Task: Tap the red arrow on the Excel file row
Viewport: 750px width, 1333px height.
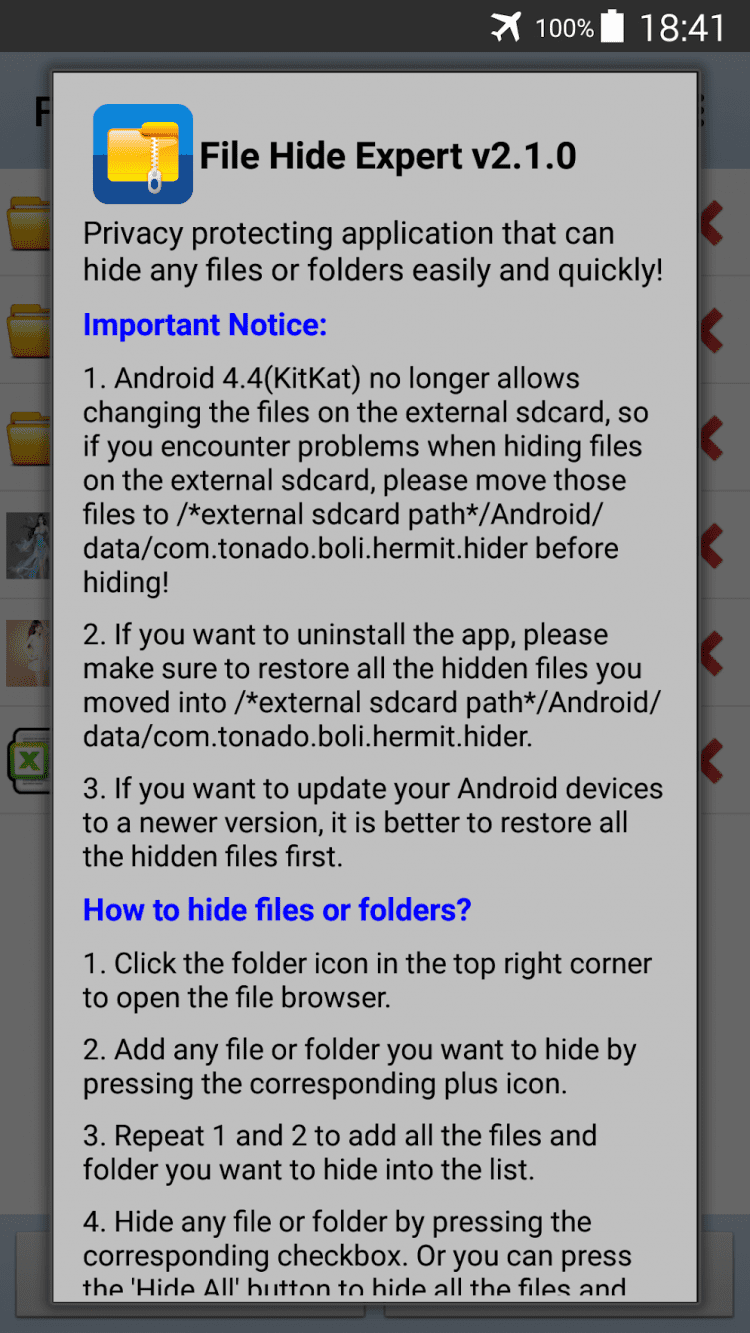Action: click(x=712, y=760)
